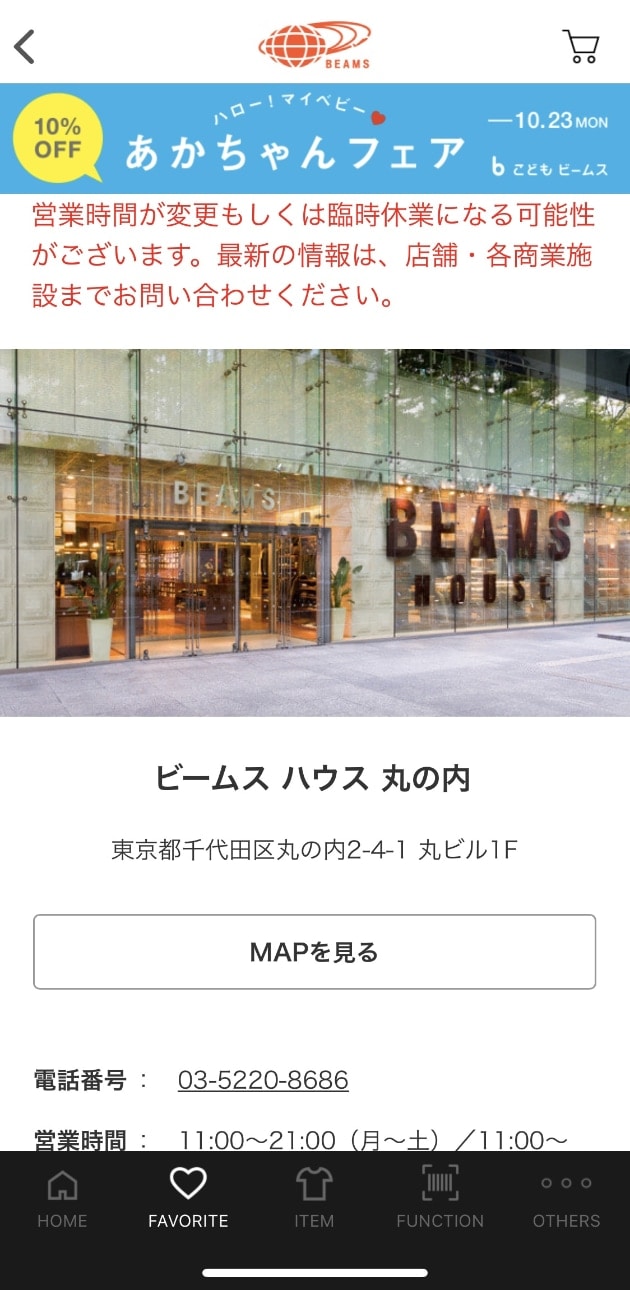Open the ITEM tab
630x1290 pixels.
pyautogui.click(x=314, y=1198)
